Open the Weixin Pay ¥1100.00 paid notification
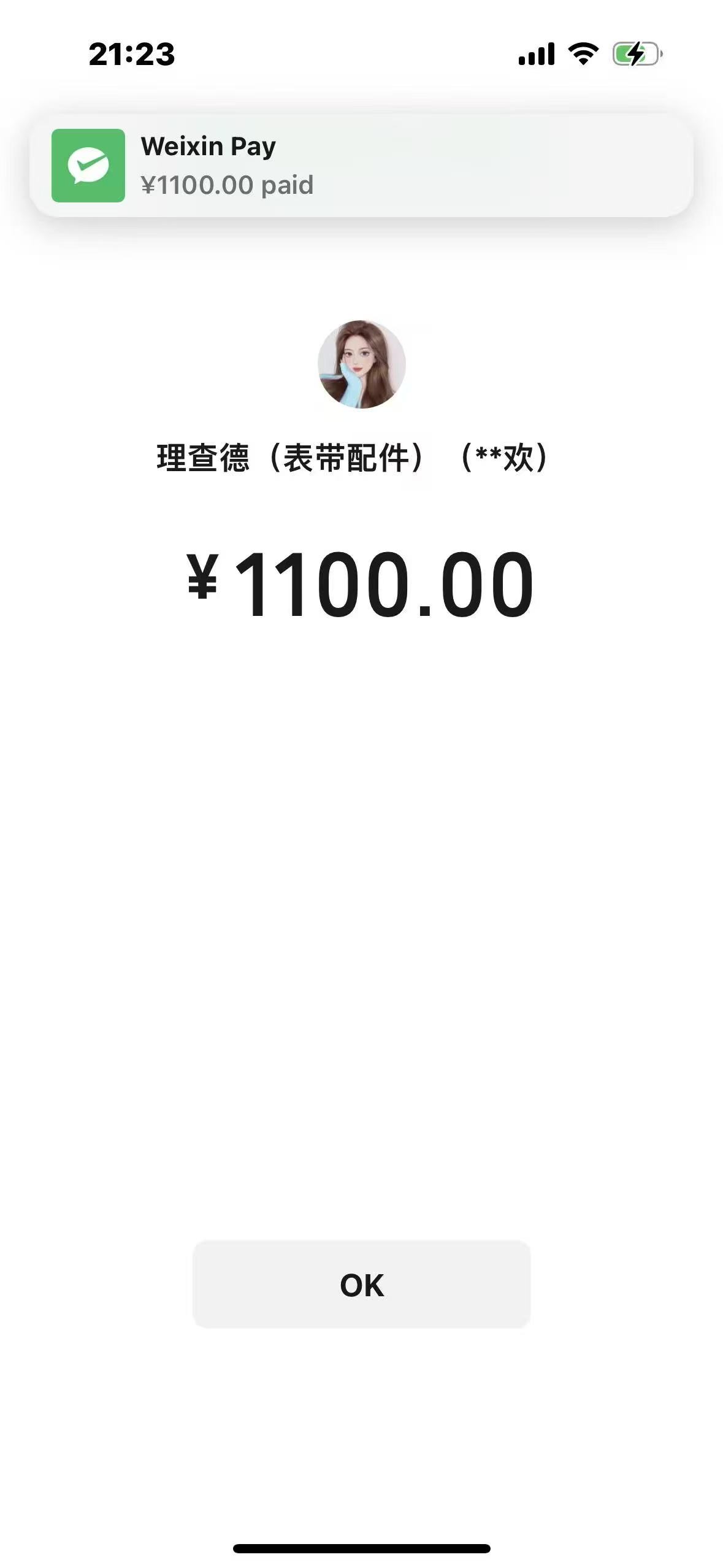Image resolution: width=723 pixels, height=1568 pixels. 361,166
